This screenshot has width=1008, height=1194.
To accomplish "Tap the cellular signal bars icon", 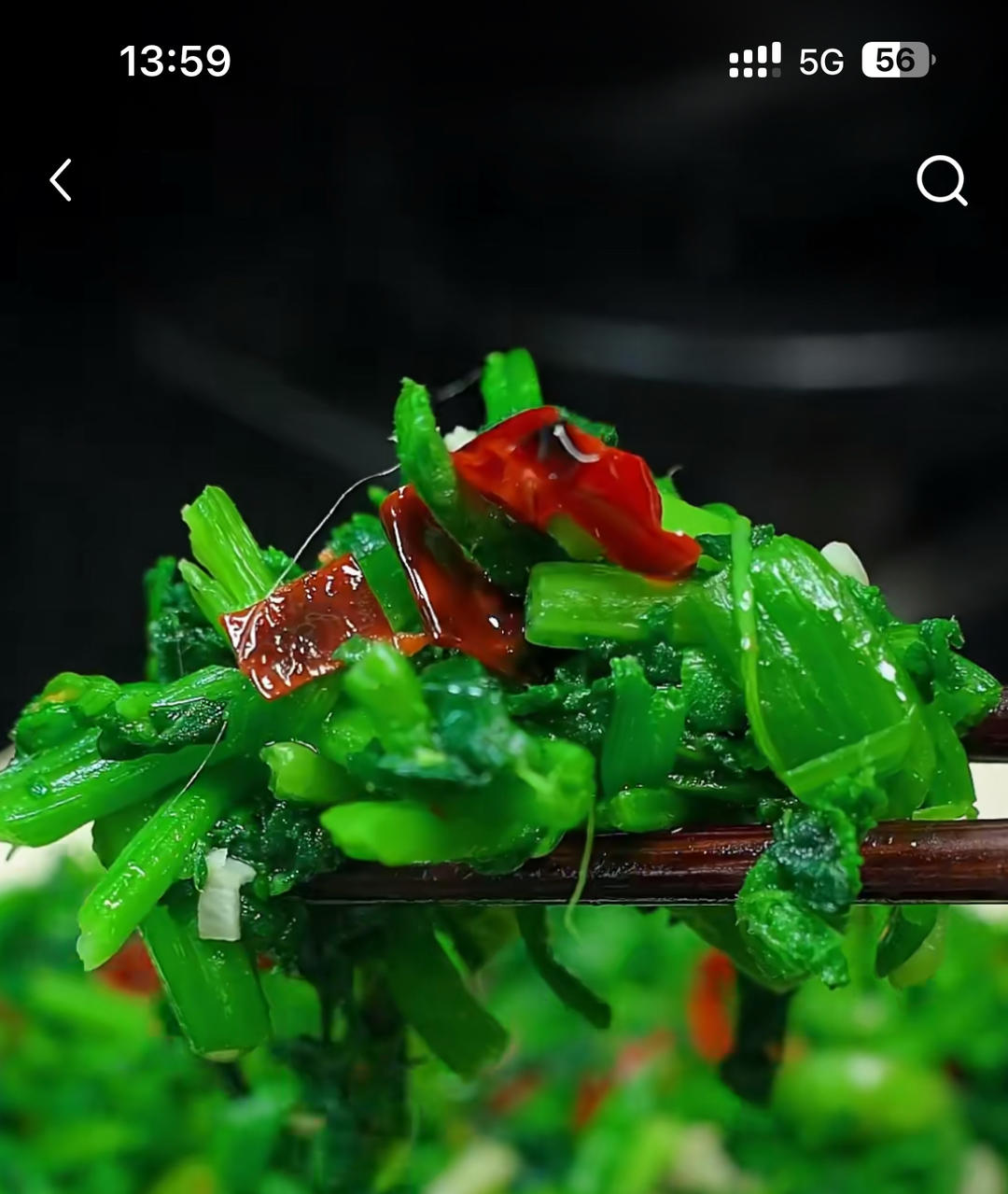I will [752, 59].
